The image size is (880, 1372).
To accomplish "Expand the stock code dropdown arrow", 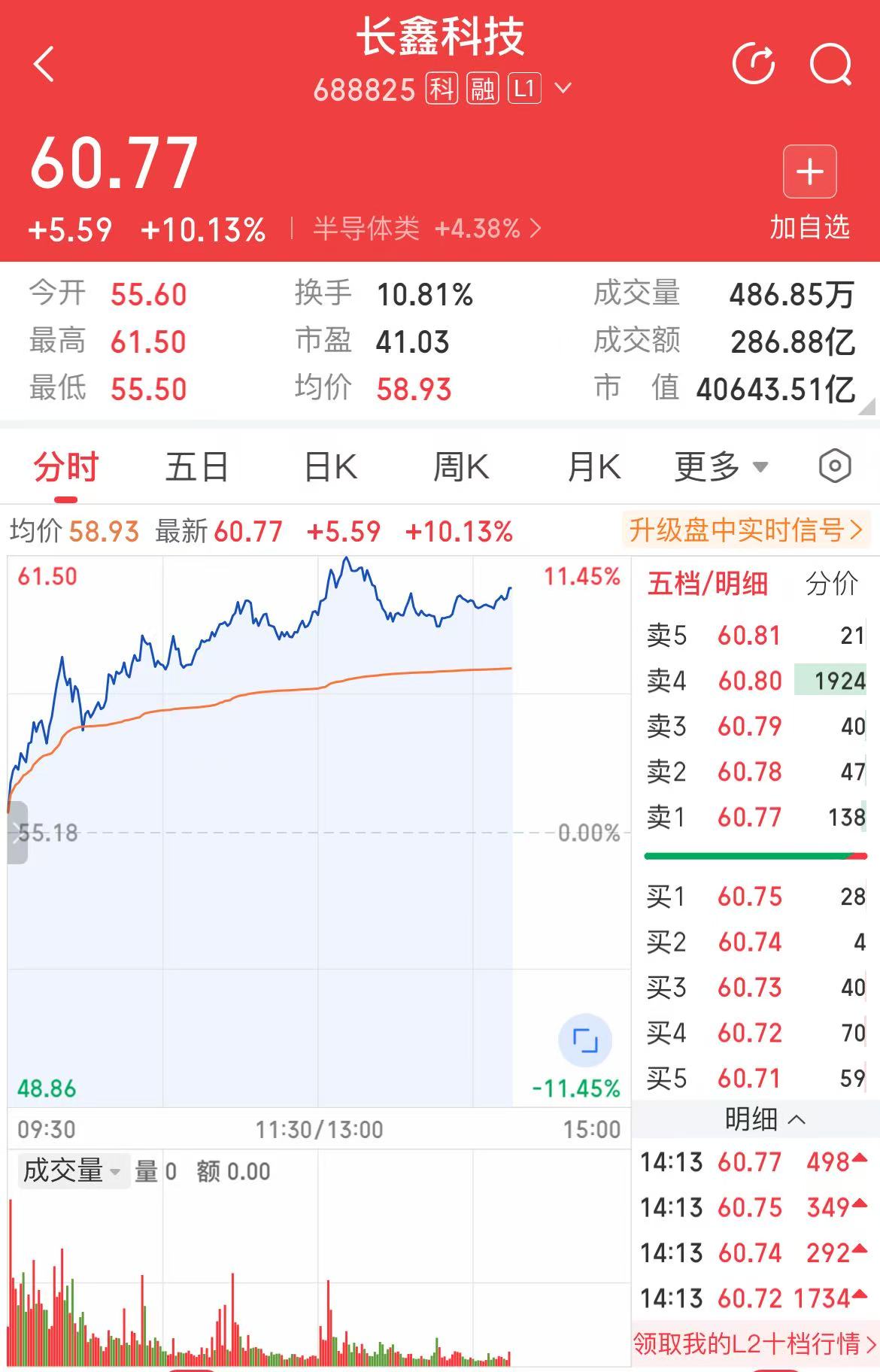I will [563, 89].
